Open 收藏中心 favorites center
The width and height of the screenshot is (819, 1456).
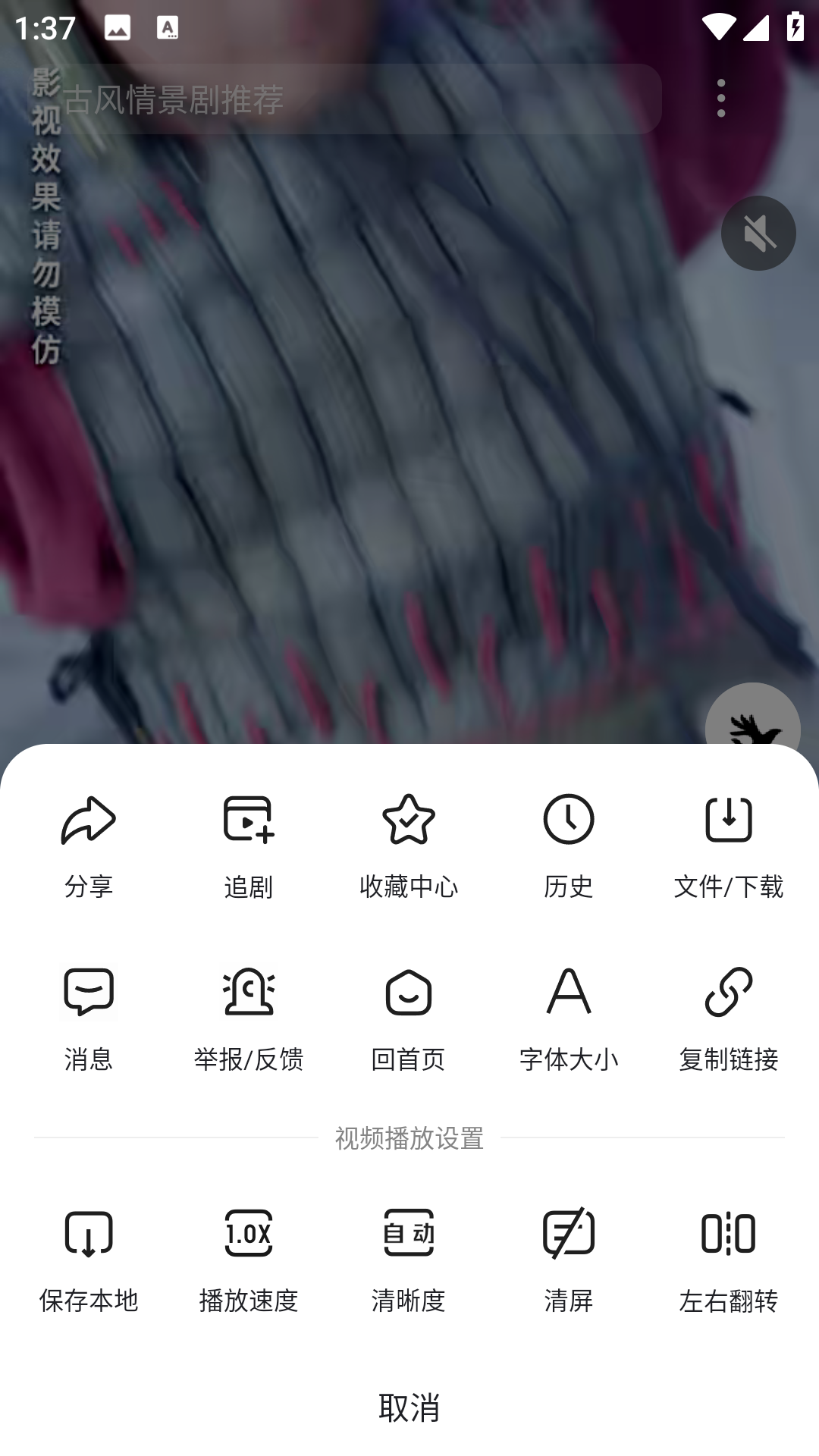point(409,842)
